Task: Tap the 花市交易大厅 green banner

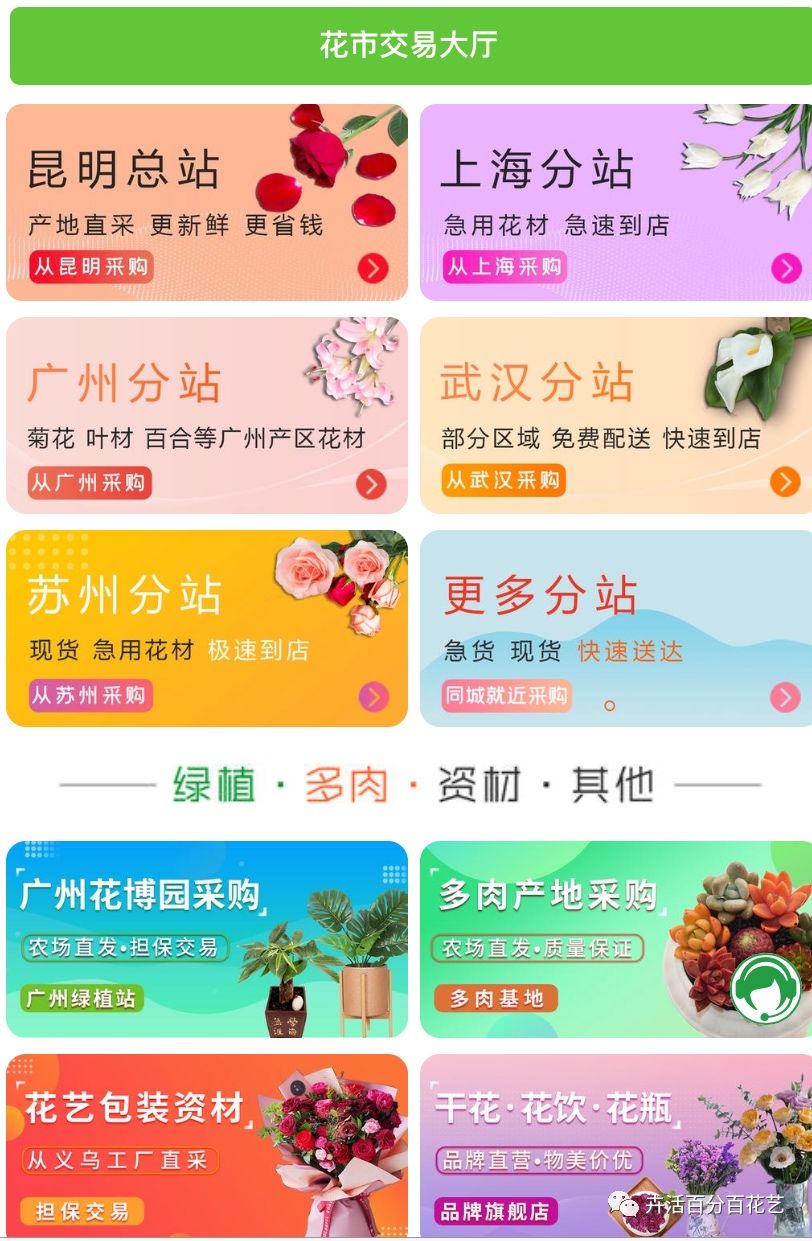Action: [x=406, y=45]
